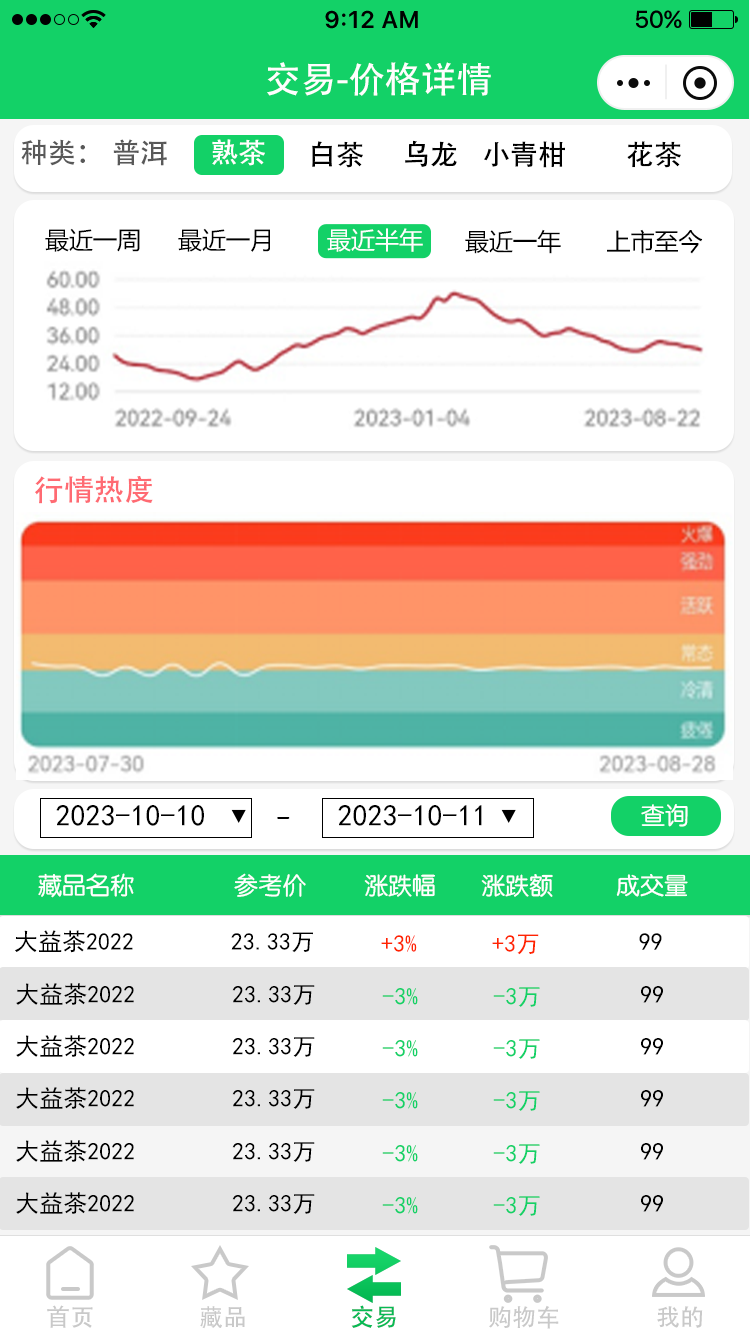Tap the 查询 button
Screen dimensions: 750x1334
click(x=666, y=816)
